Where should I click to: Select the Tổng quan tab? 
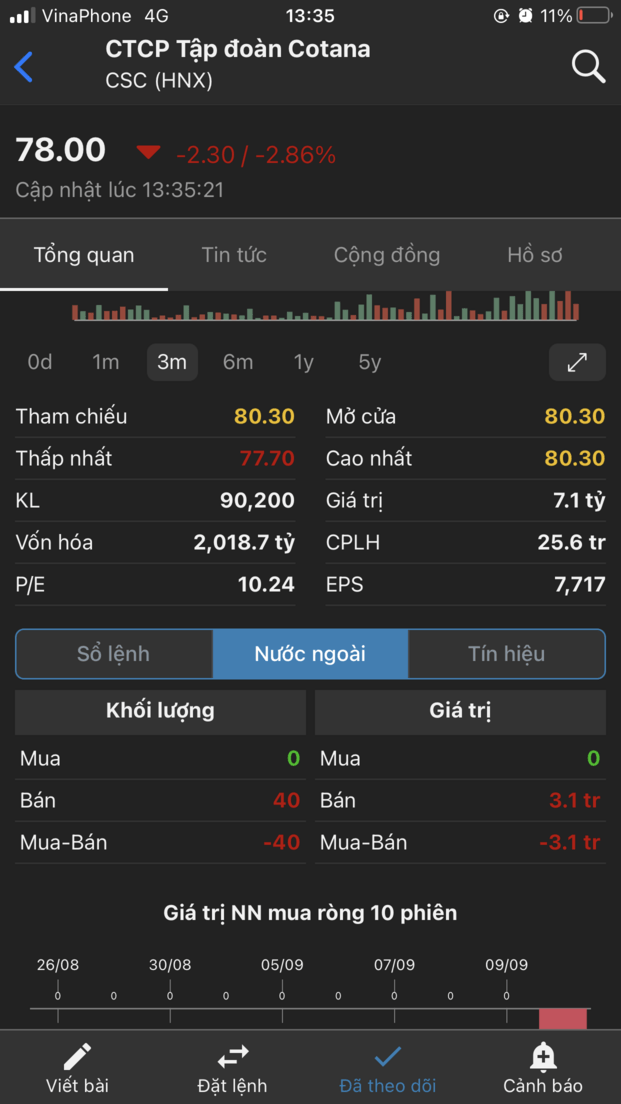[x=84, y=255]
